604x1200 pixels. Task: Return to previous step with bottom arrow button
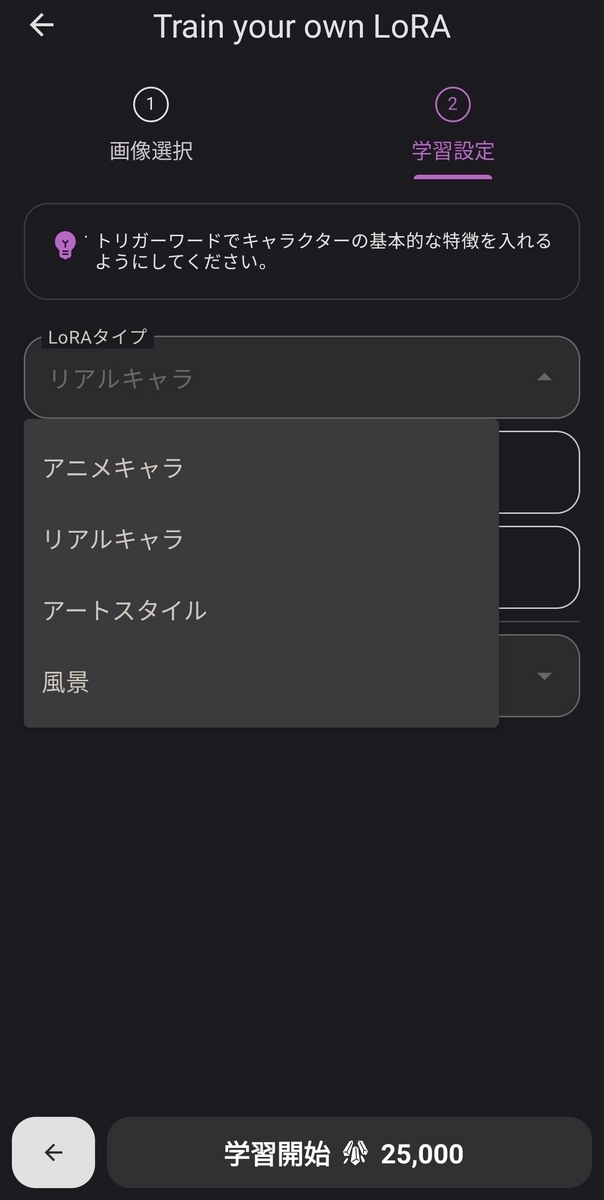coord(54,1153)
